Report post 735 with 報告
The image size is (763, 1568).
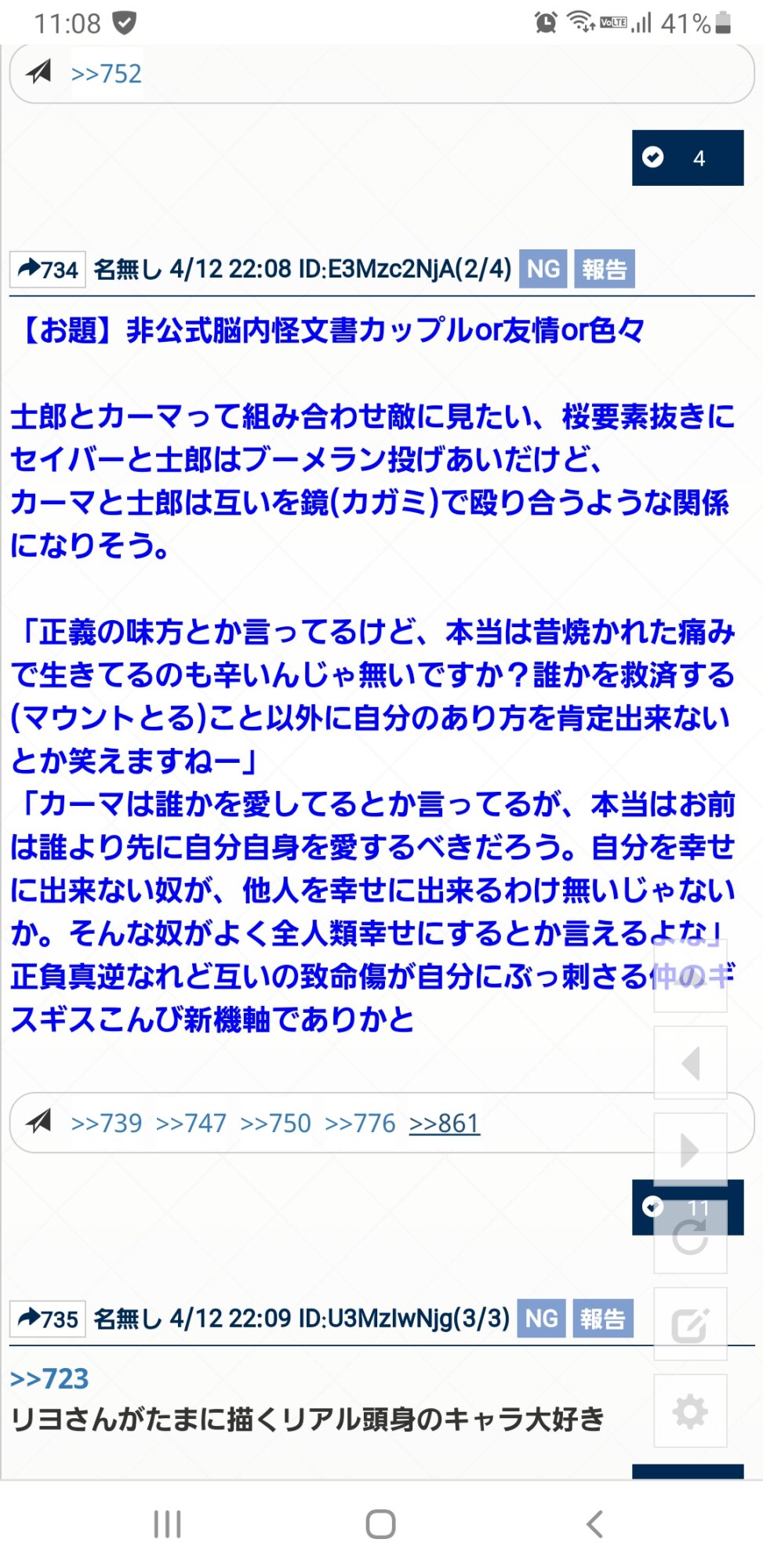[603, 1318]
